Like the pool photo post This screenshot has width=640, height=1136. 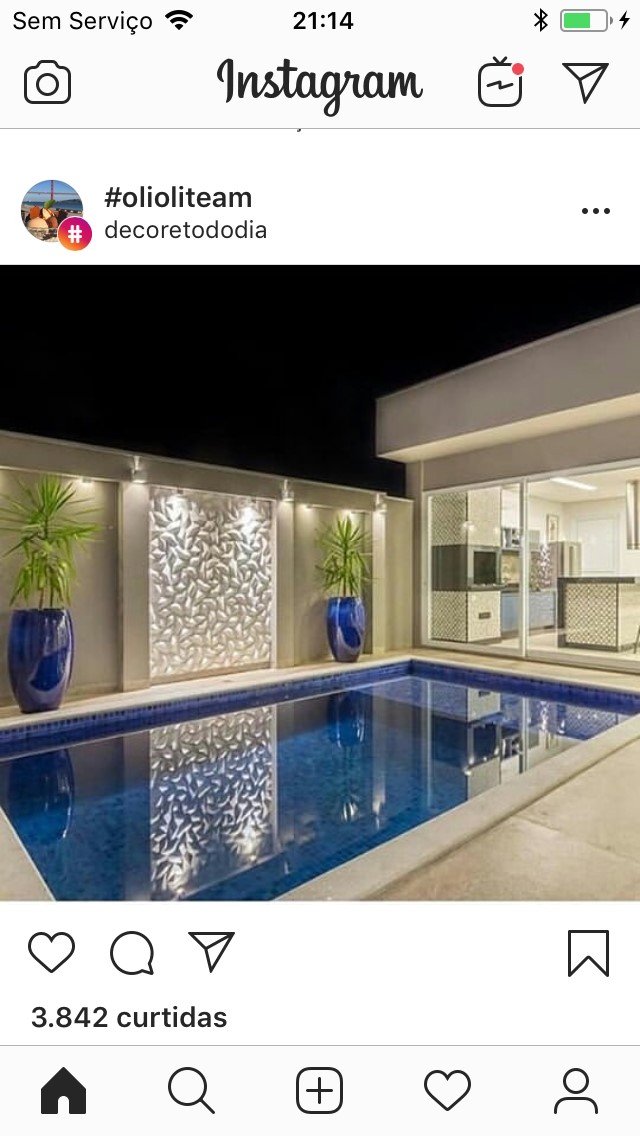coord(51,952)
